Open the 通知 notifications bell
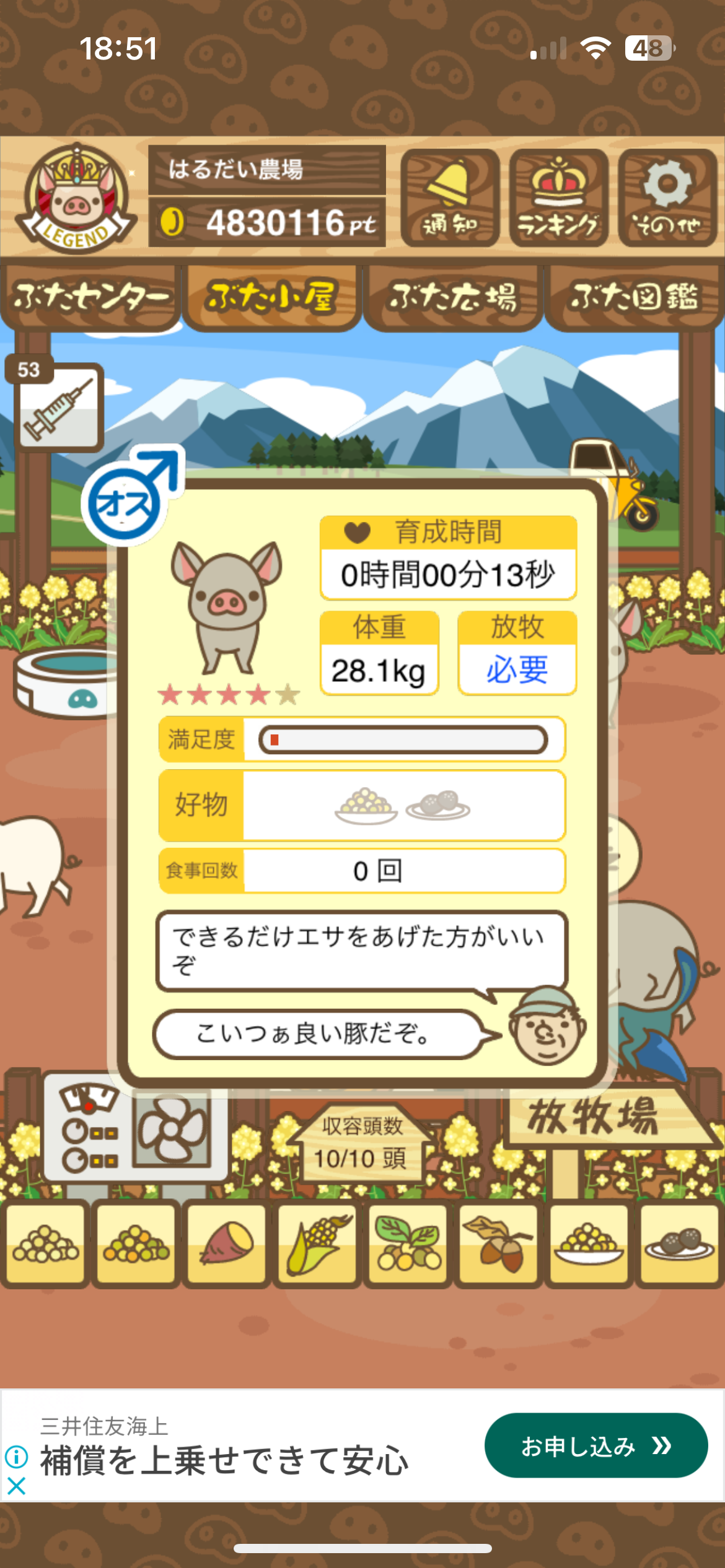 (x=450, y=198)
